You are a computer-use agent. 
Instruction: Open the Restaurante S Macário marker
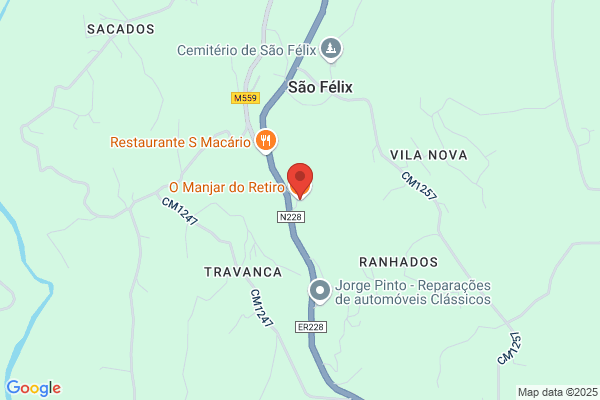(x=266, y=141)
